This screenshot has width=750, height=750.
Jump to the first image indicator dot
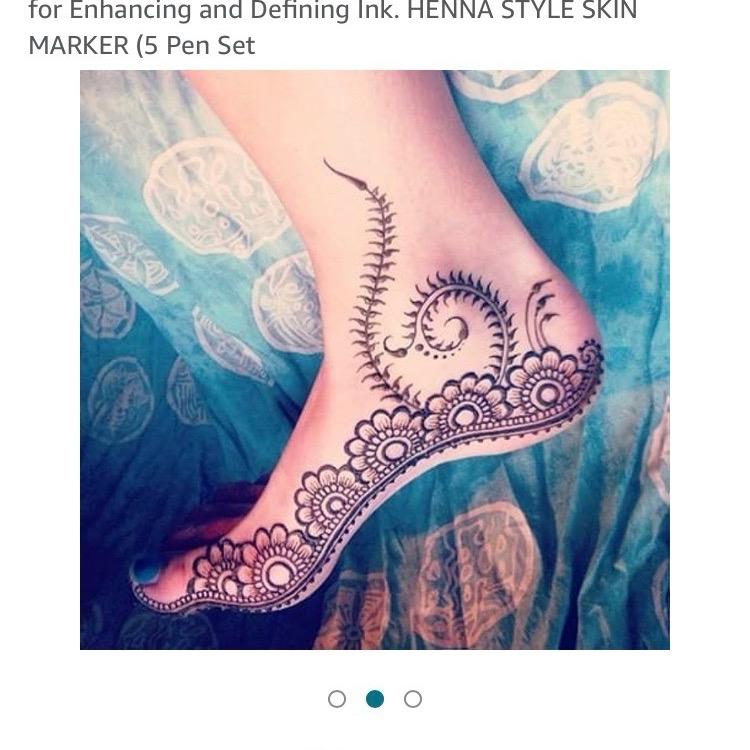click(337, 699)
